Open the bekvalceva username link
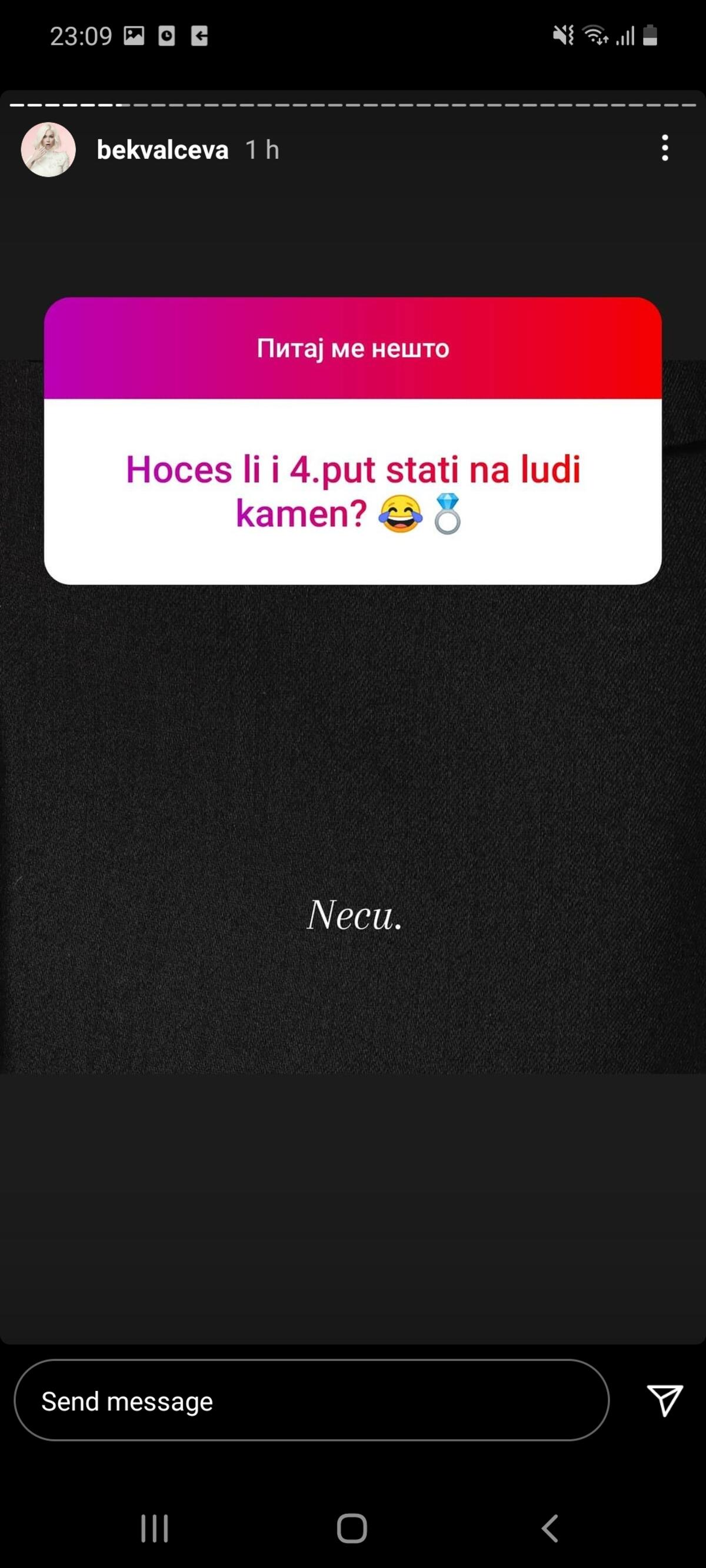Viewport: 706px width, 1568px height. (x=162, y=150)
